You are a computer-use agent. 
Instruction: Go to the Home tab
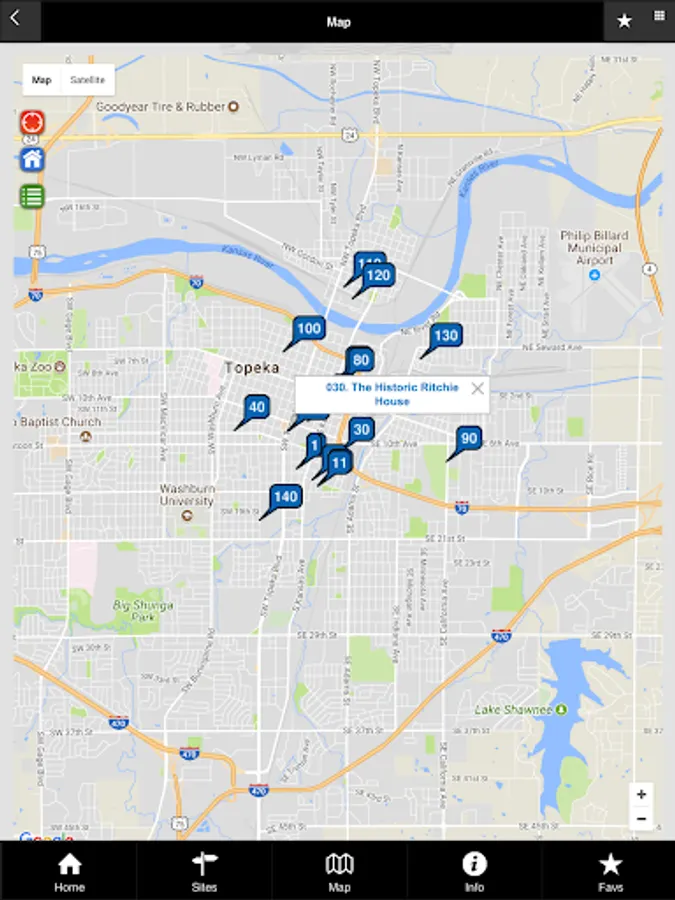(69, 872)
